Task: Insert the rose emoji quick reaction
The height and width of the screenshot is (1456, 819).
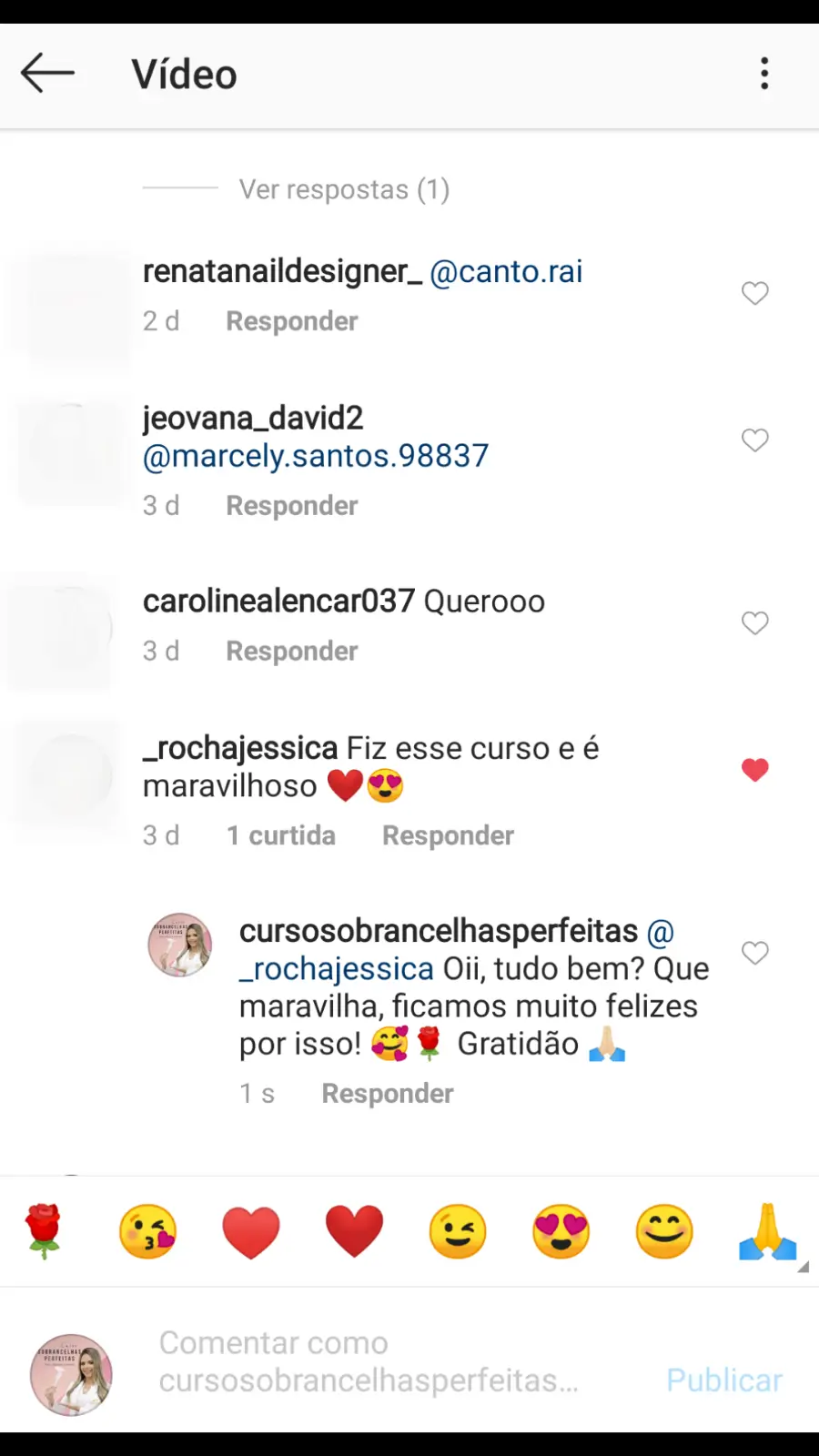Action: [44, 1231]
